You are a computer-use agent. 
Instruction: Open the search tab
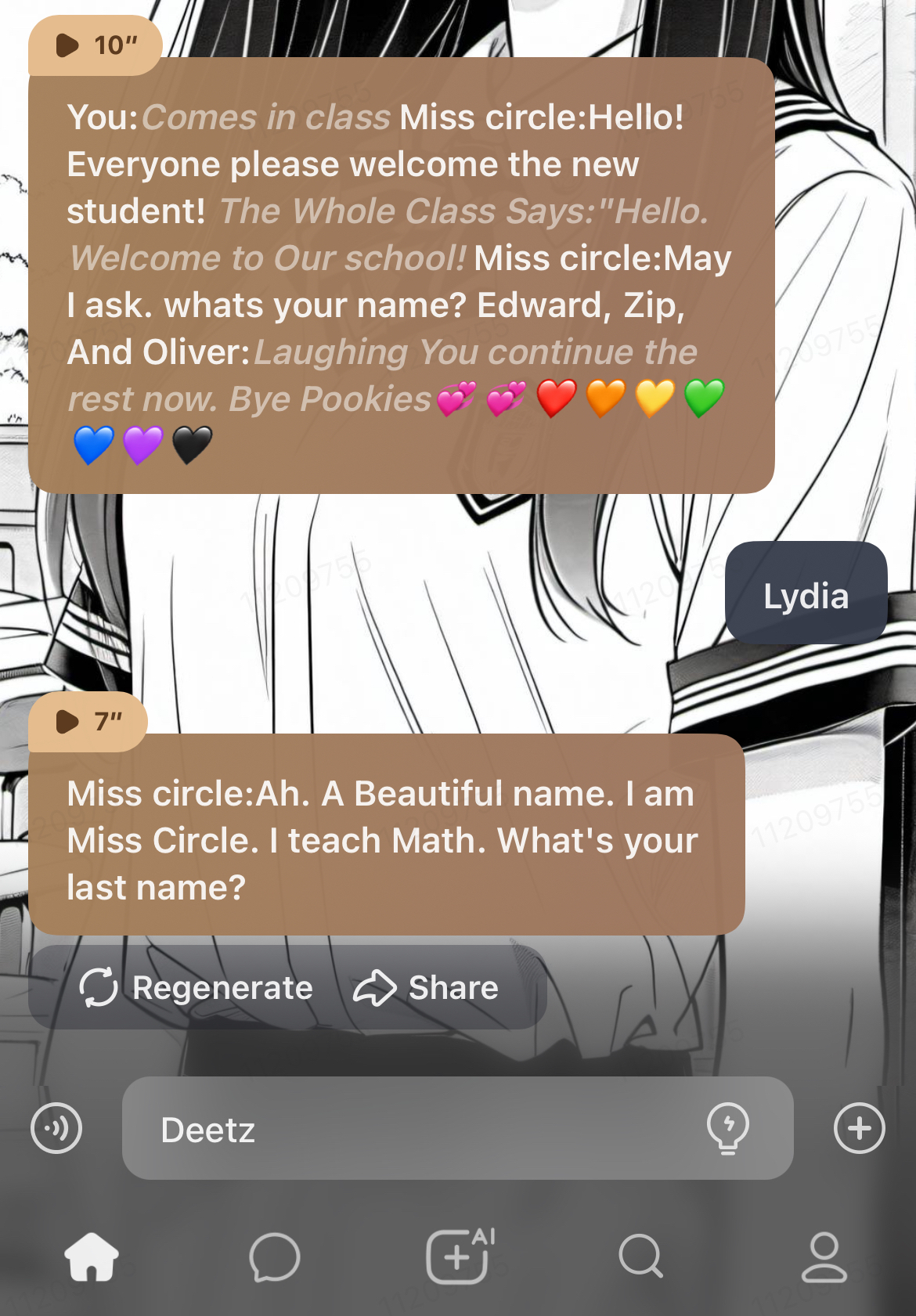click(x=641, y=1257)
